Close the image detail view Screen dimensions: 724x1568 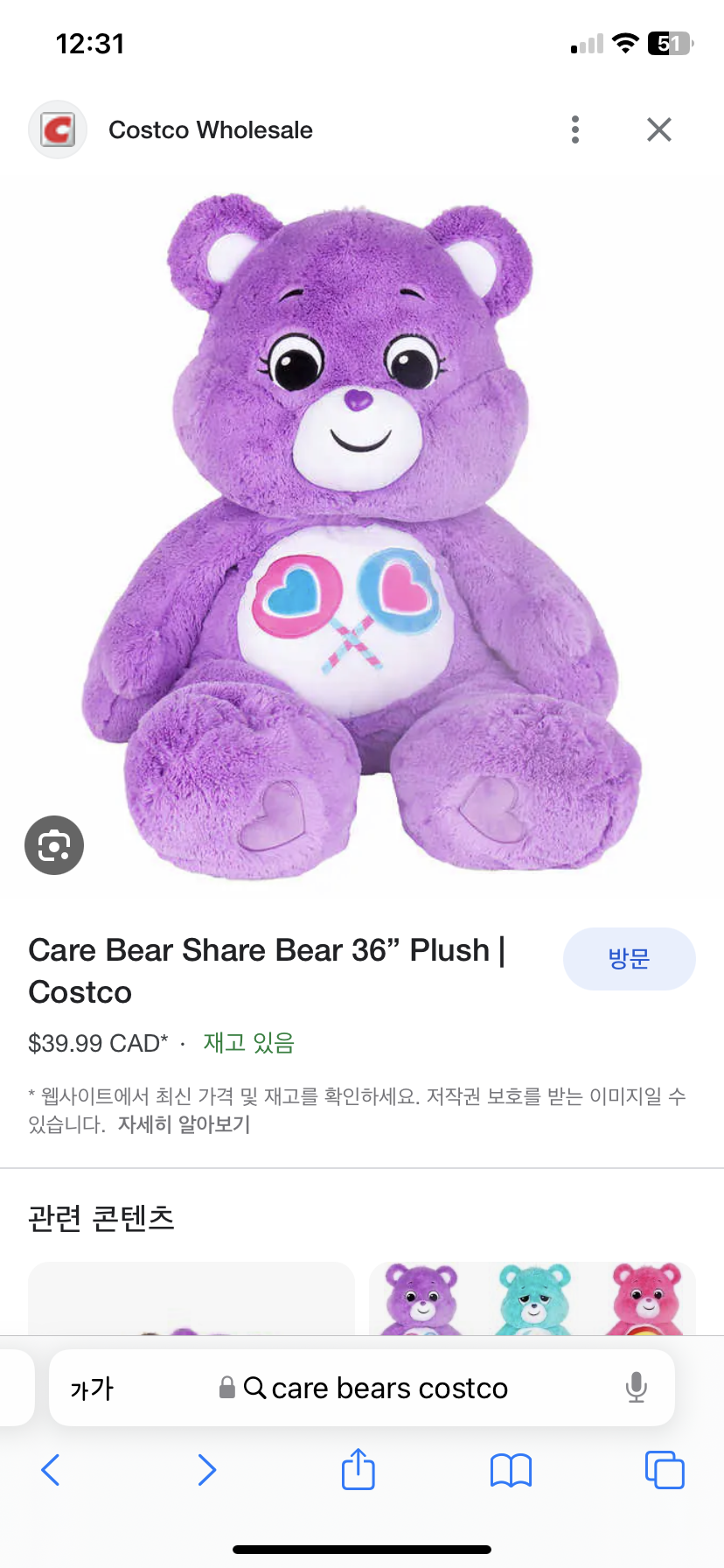pyautogui.click(x=659, y=129)
